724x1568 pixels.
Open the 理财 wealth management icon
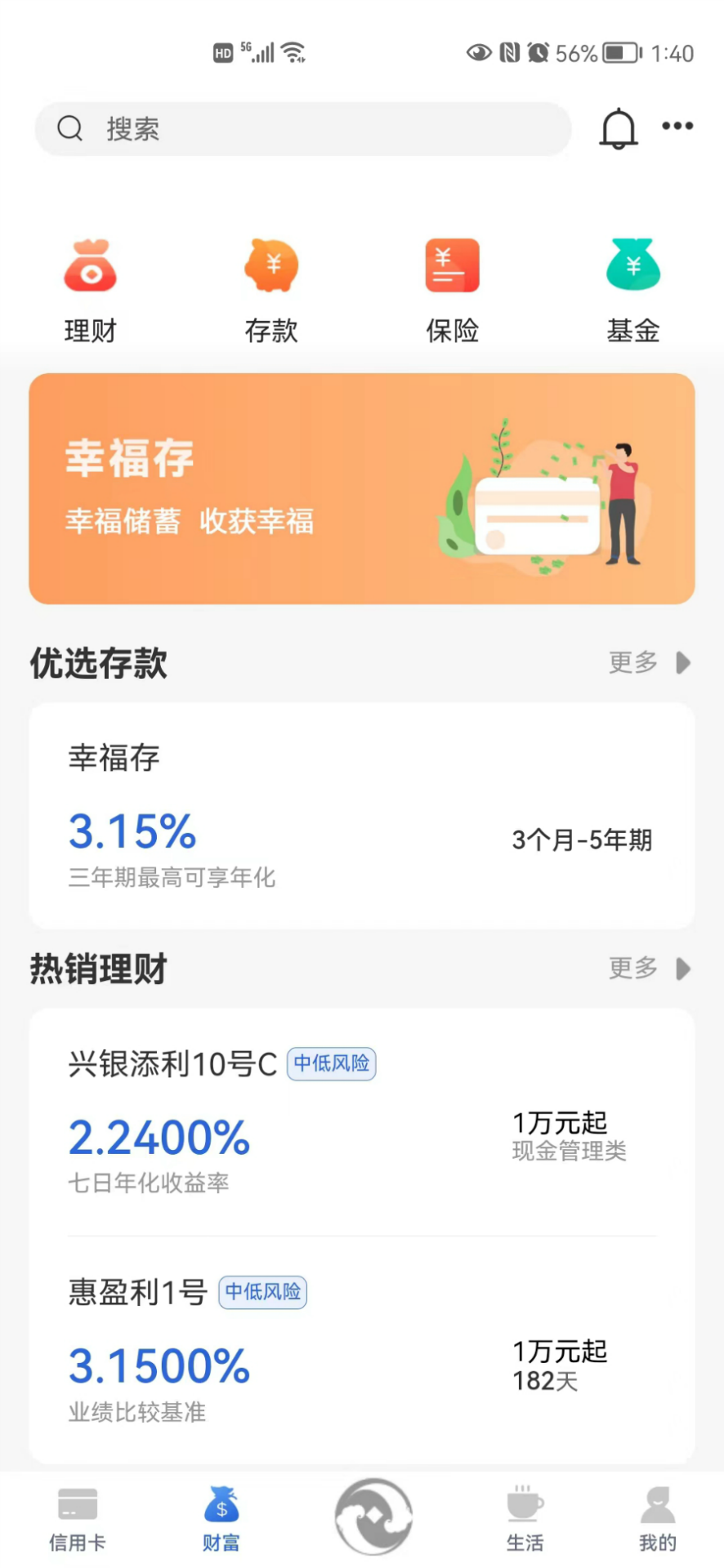90,265
